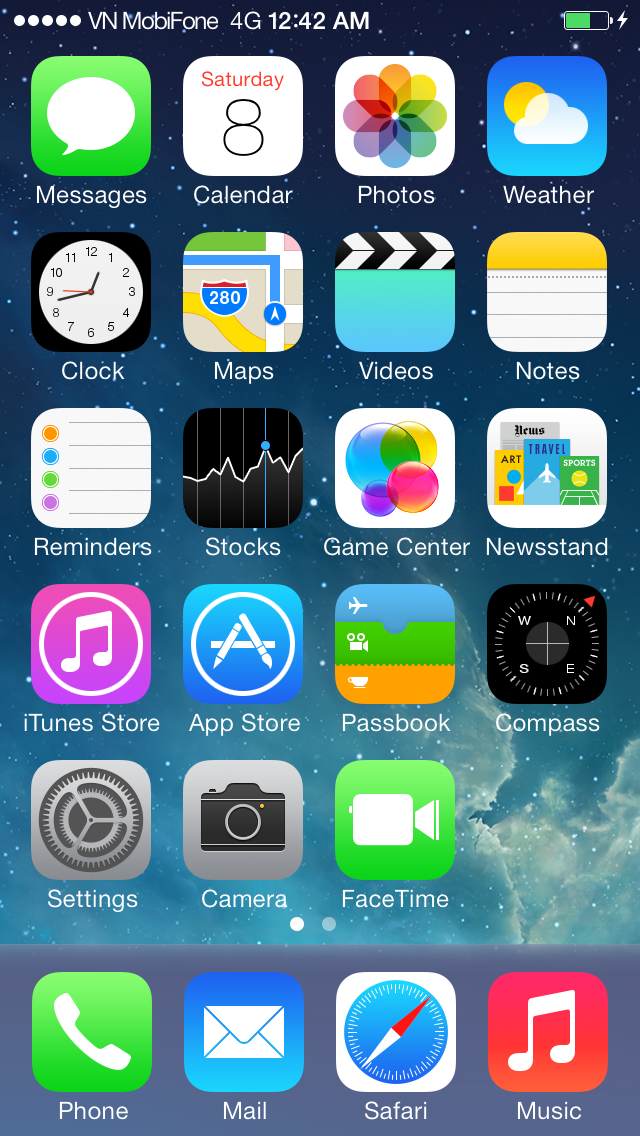
Task: Tap the page indicator dots
Action: pyautogui.click(x=313, y=924)
